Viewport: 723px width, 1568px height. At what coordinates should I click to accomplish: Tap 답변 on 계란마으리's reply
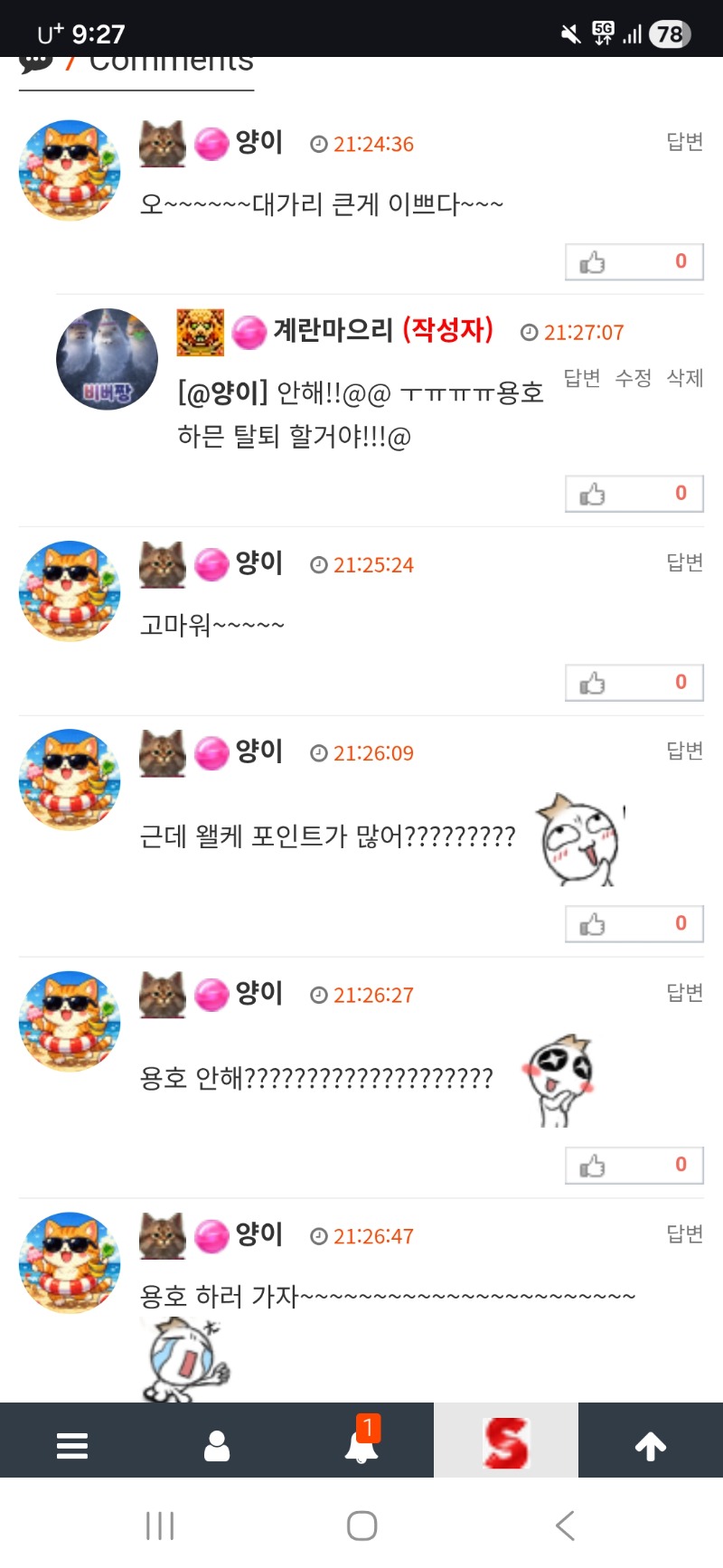tap(581, 378)
